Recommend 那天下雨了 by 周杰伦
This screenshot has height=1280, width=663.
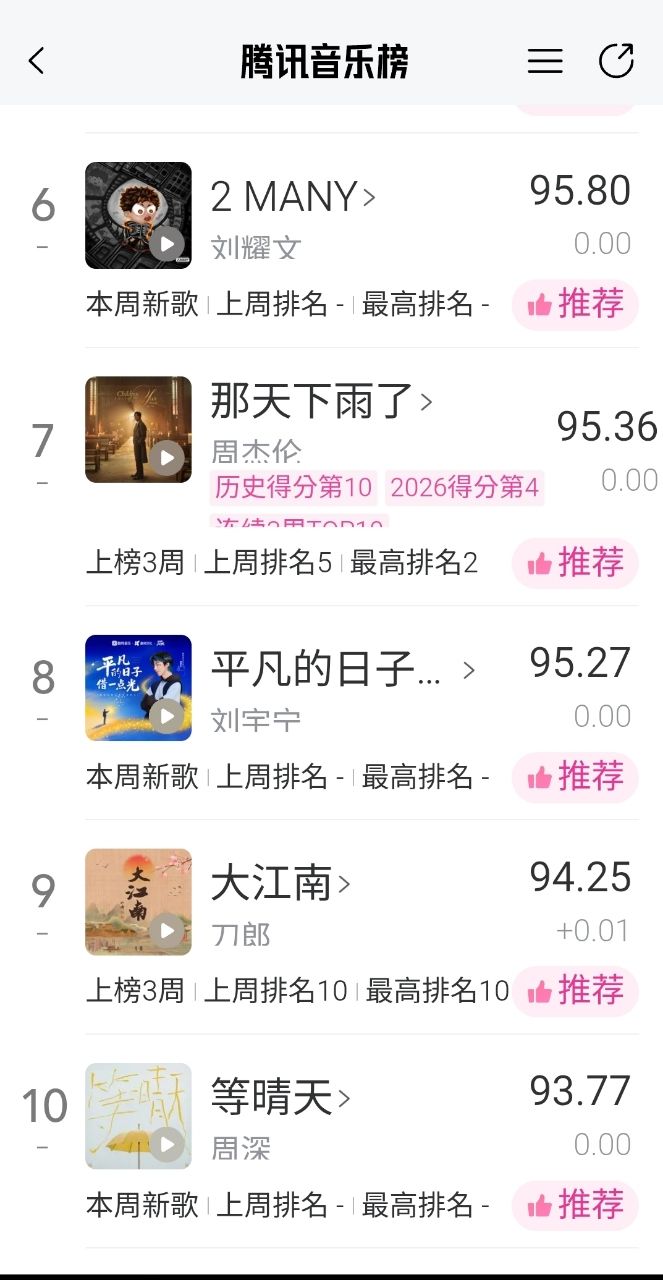(575, 563)
